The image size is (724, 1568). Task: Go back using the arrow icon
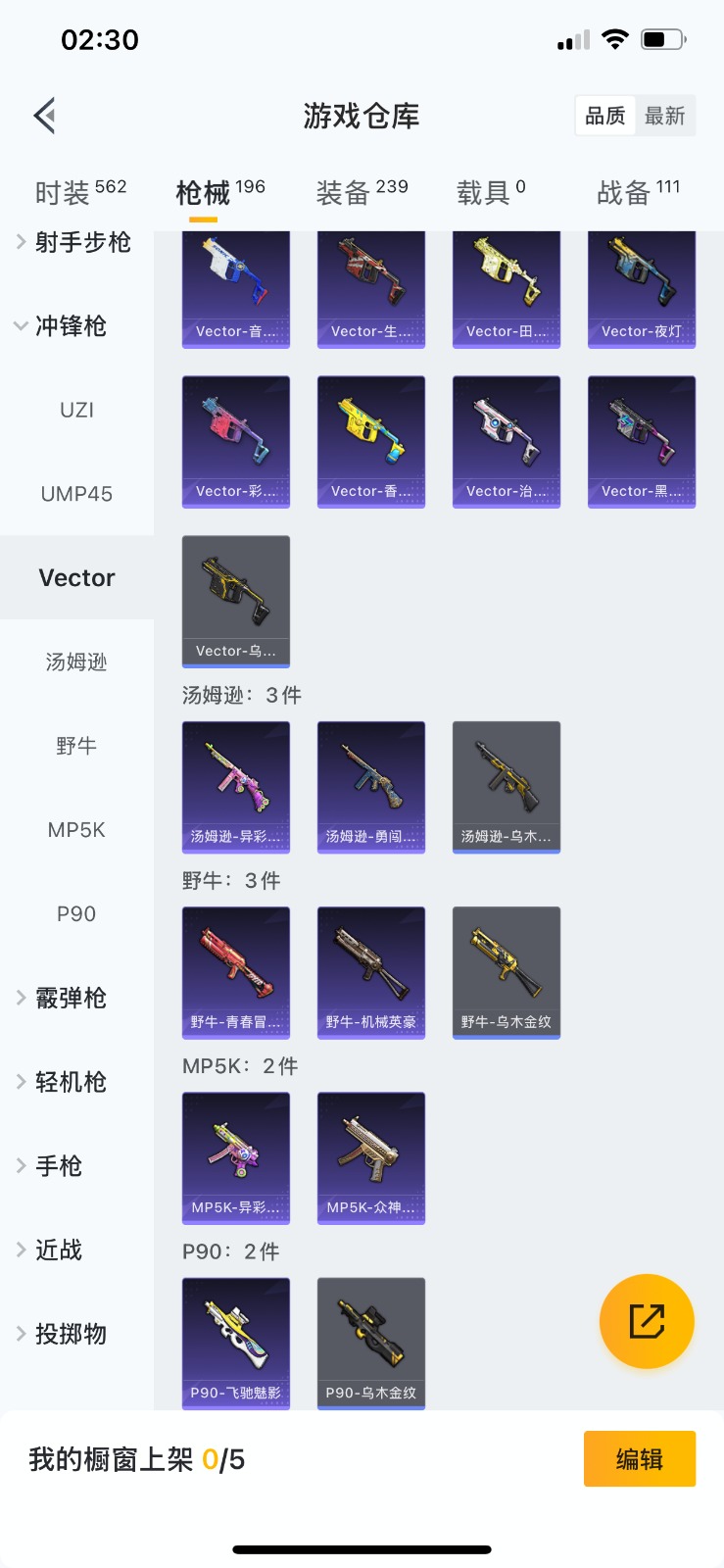point(45,116)
